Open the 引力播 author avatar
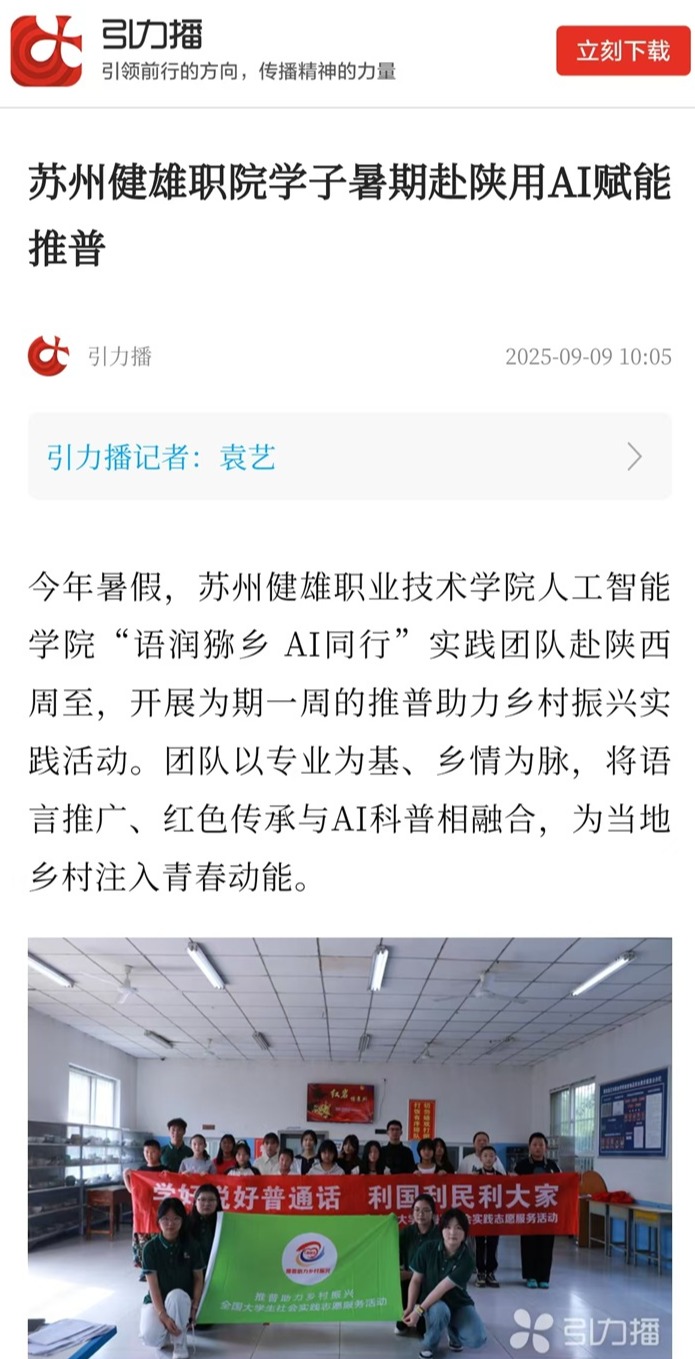The image size is (695, 1359). (48, 356)
